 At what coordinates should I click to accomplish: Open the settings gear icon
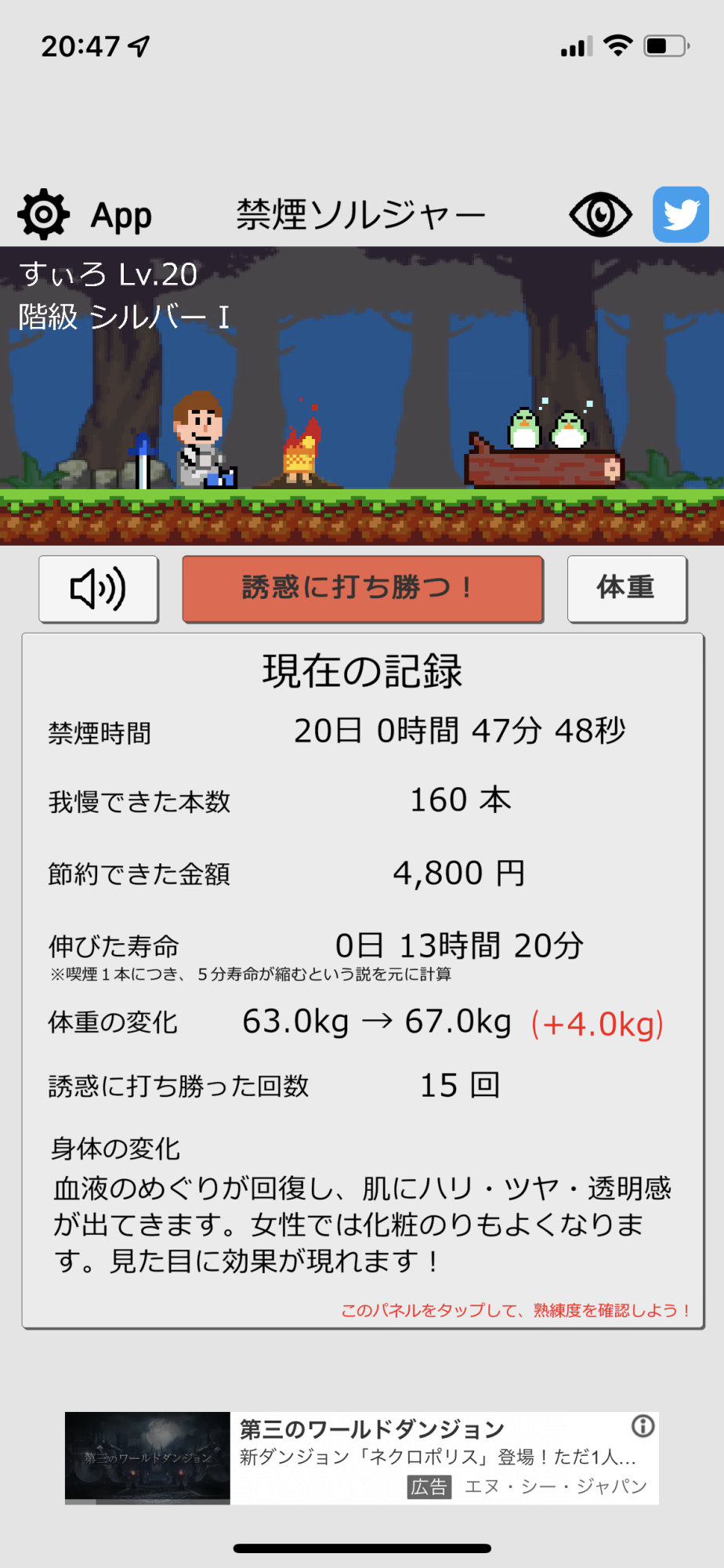(x=44, y=214)
